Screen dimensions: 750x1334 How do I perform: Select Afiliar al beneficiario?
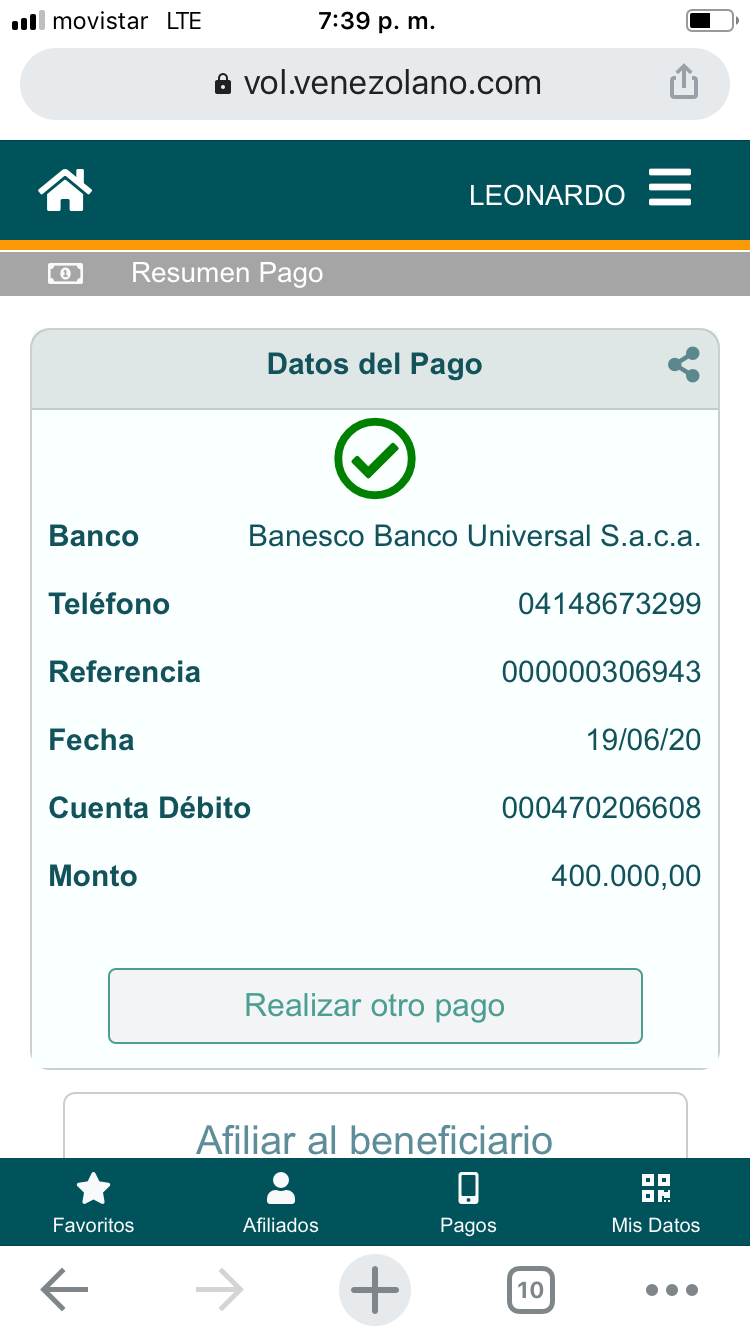coord(375,1127)
